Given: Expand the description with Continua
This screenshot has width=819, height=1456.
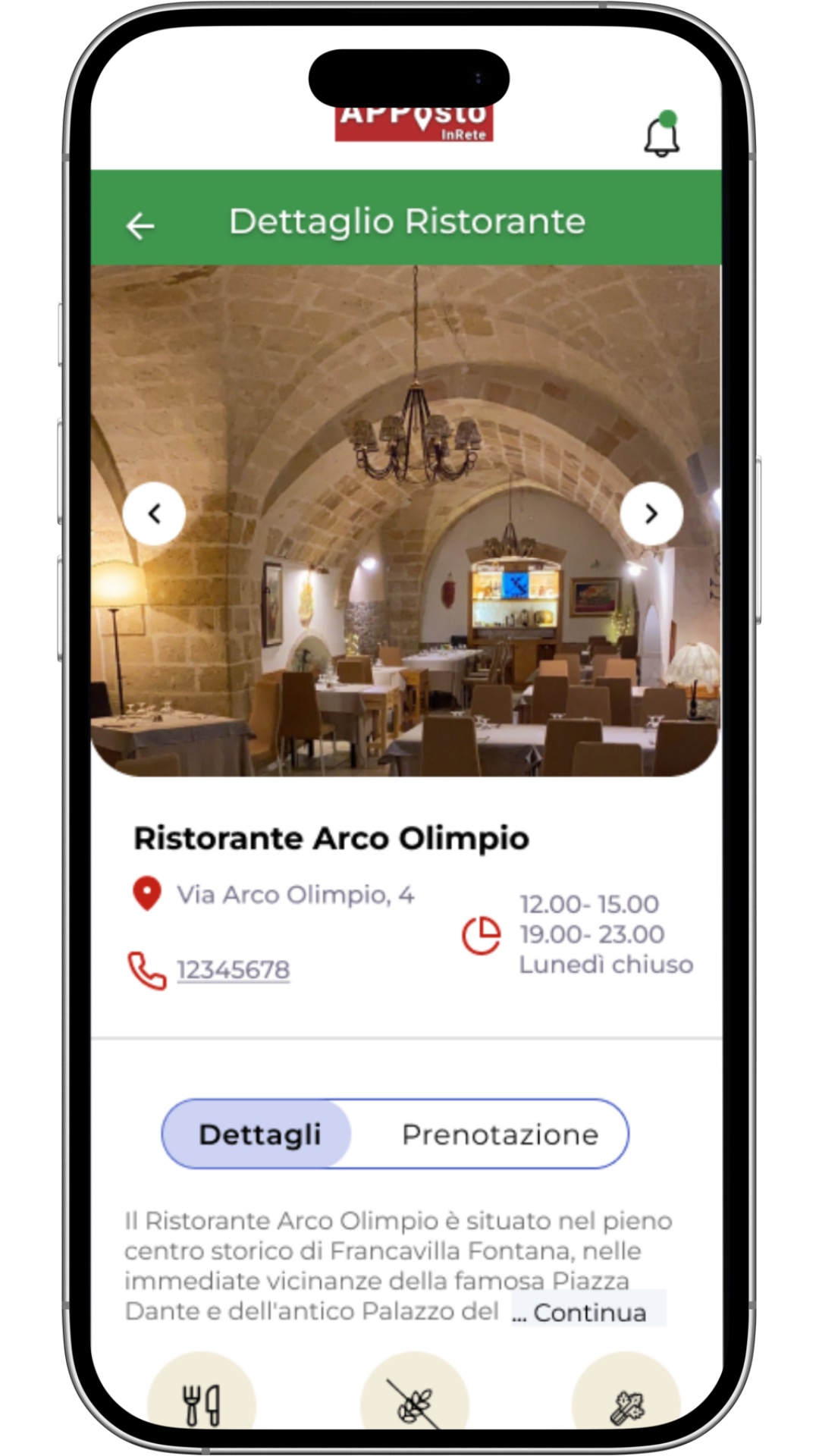Looking at the screenshot, I should [588, 1312].
